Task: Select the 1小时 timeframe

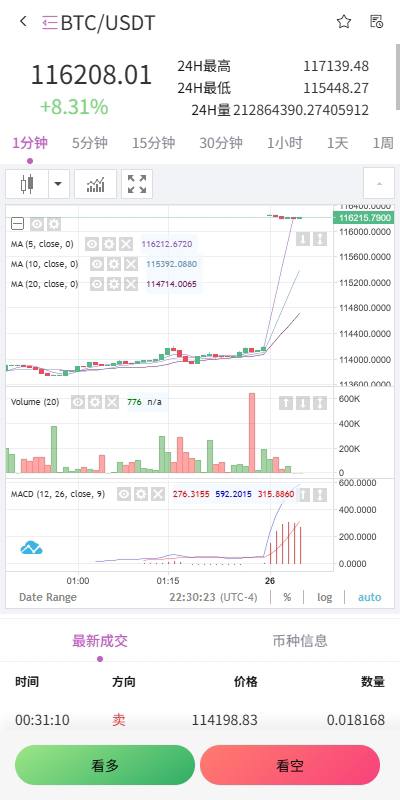Action: [285, 143]
